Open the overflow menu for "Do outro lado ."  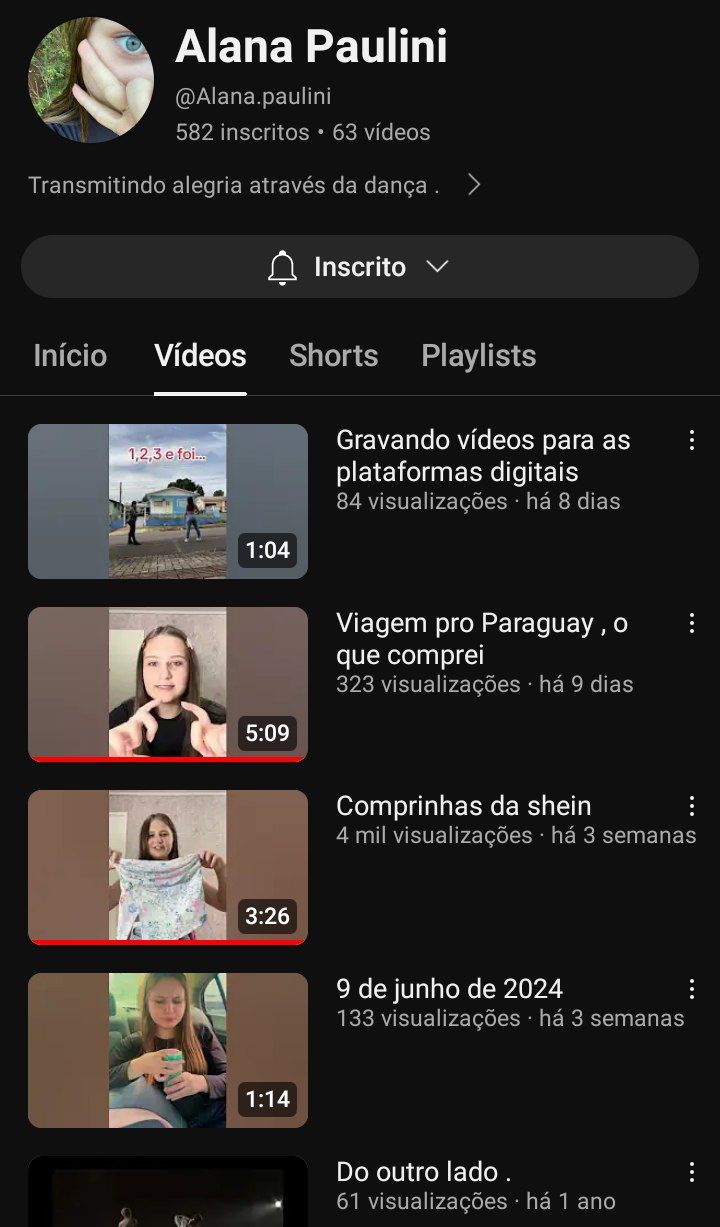pos(691,1172)
